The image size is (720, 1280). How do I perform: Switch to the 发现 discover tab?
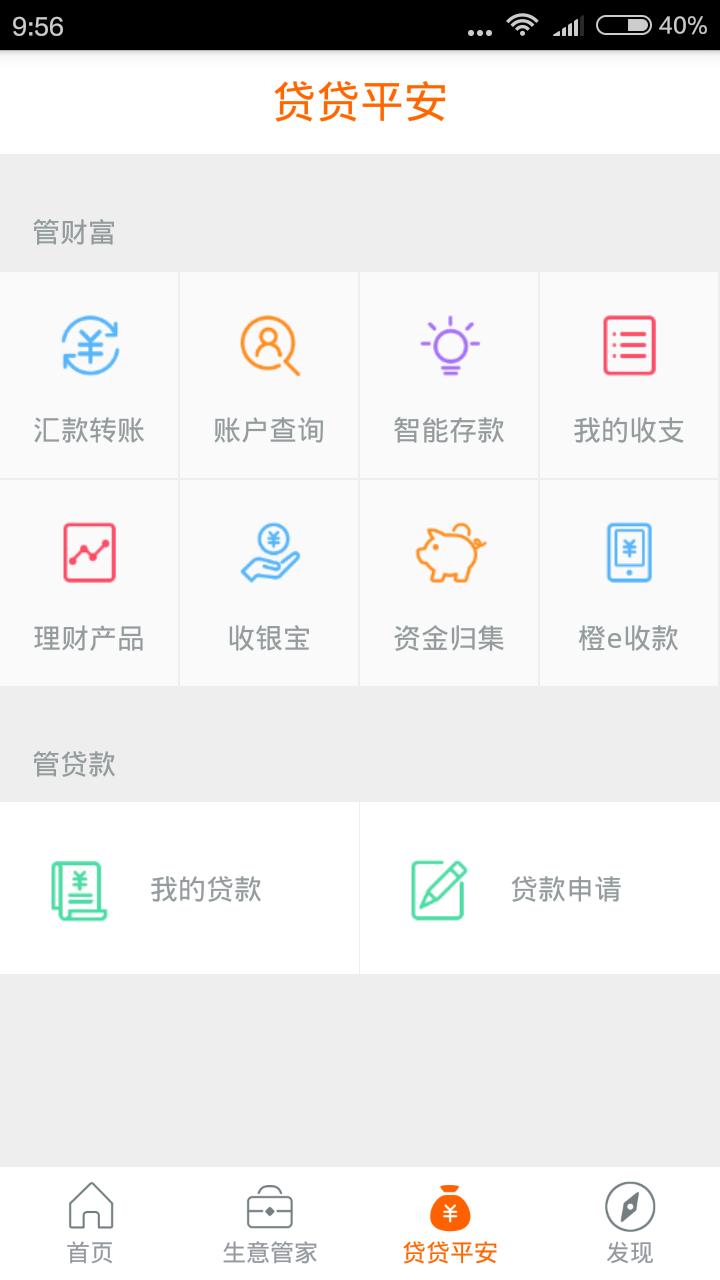click(630, 1222)
